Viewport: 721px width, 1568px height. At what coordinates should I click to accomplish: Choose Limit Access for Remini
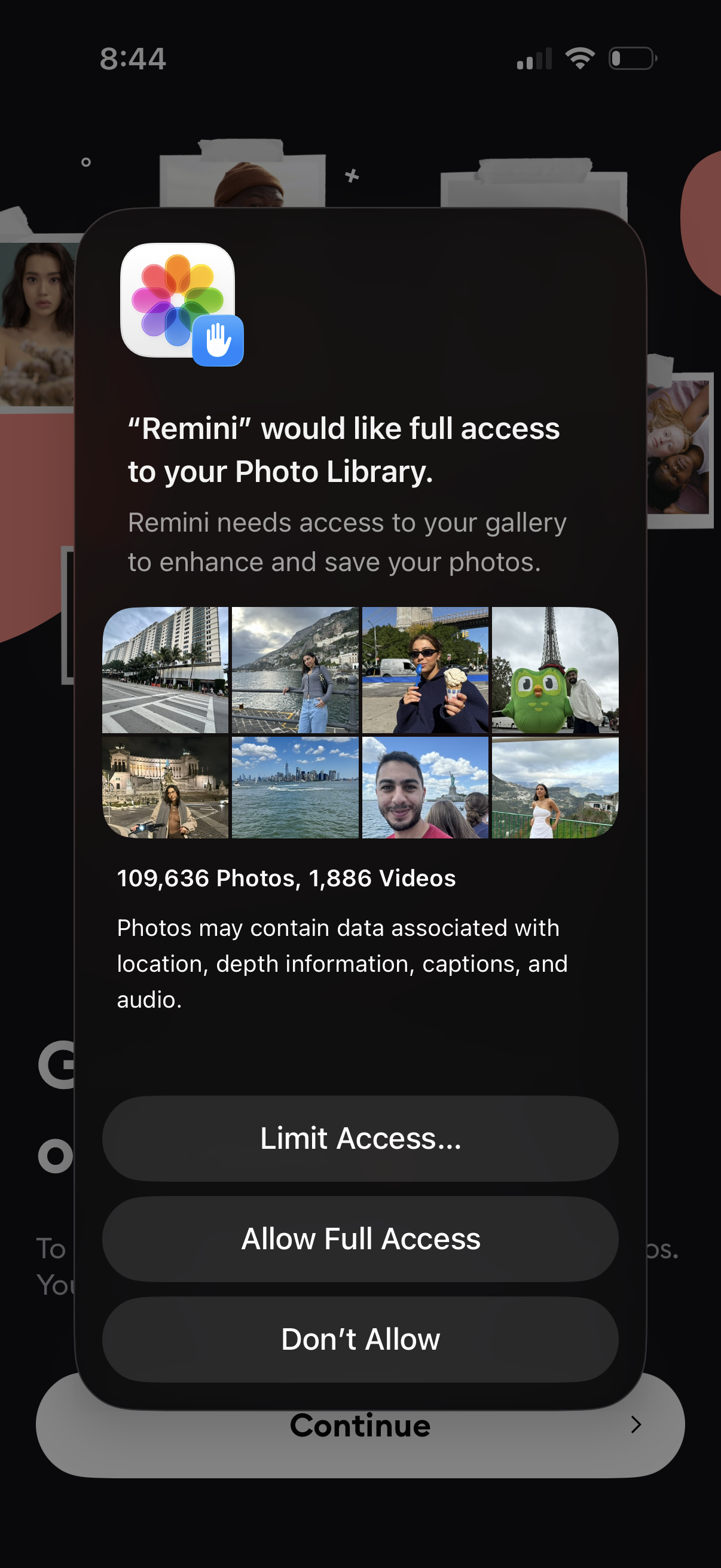pyautogui.click(x=360, y=1137)
